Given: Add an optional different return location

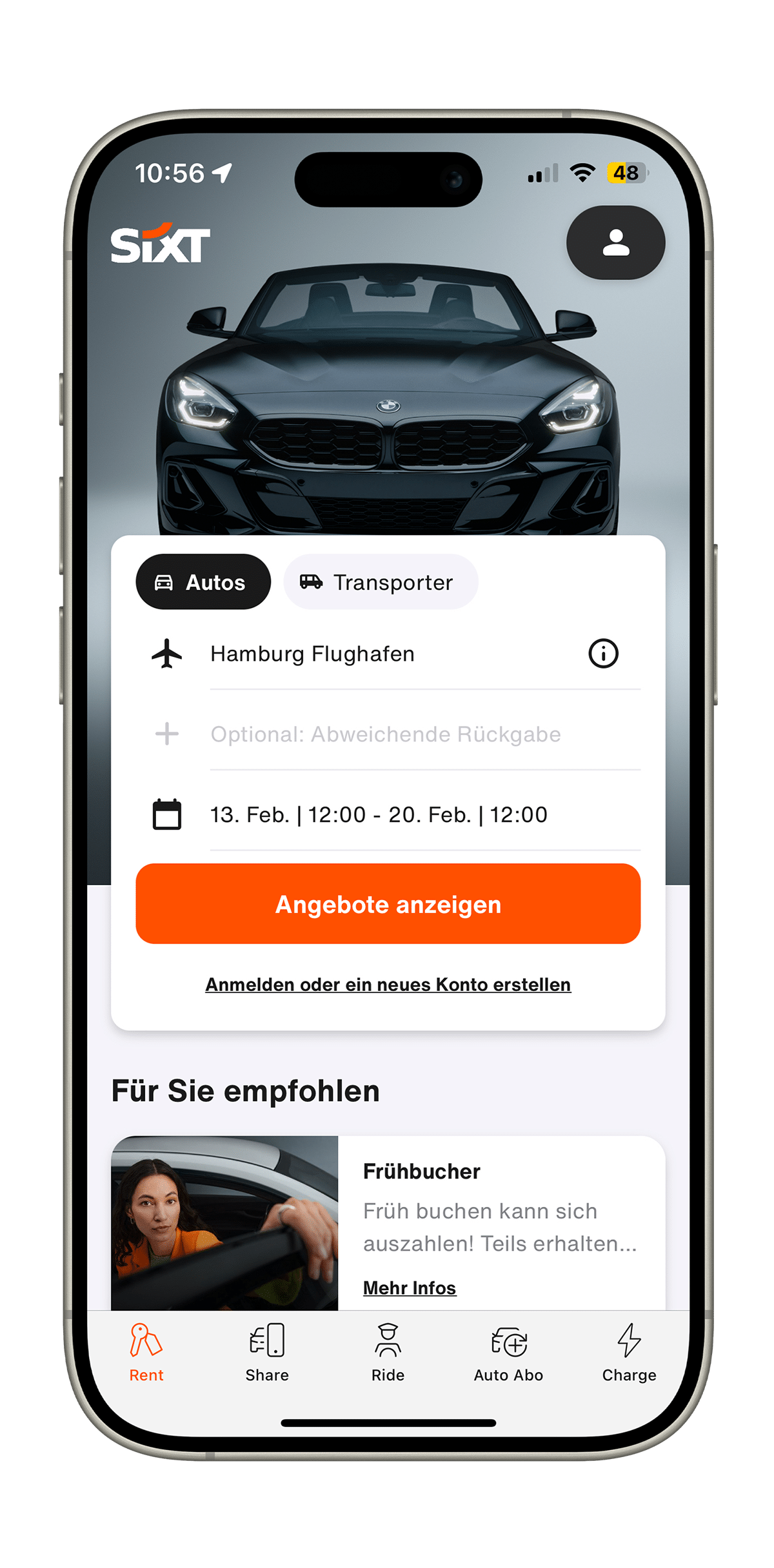Looking at the screenshot, I should click(x=385, y=734).
